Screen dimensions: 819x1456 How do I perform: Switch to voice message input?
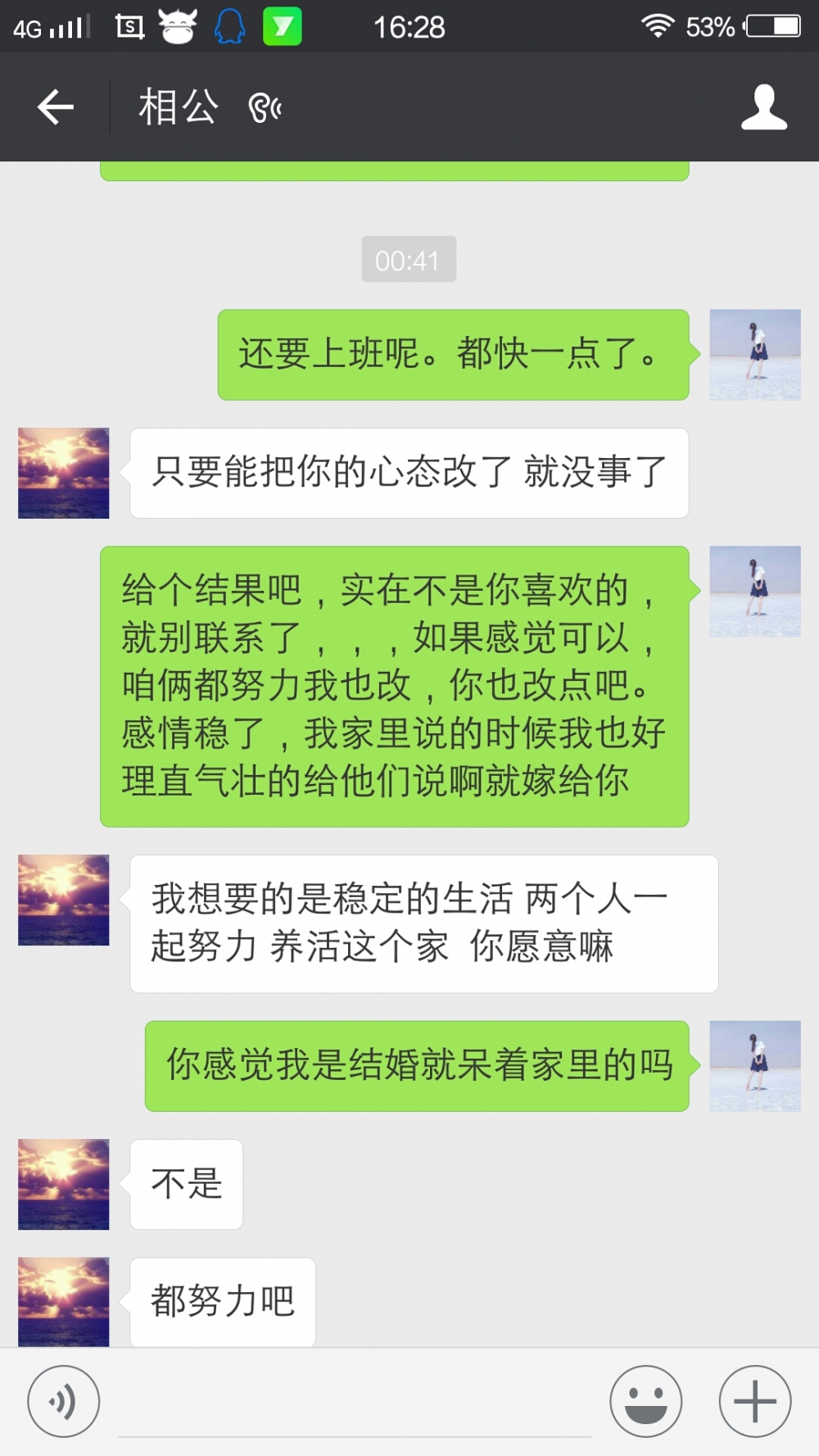[x=64, y=1401]
